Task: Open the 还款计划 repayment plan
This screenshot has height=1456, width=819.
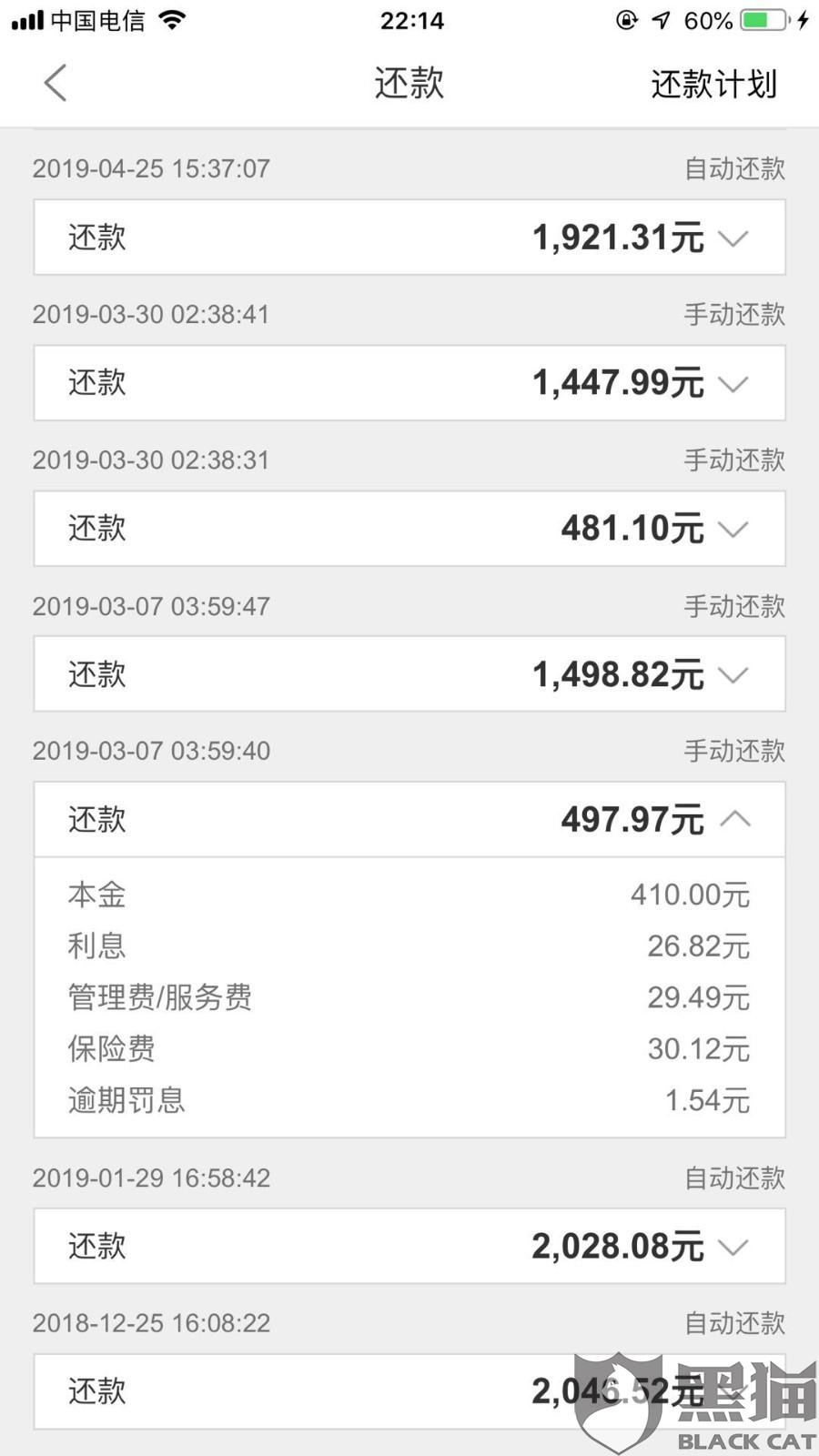Action: (713, 84)
